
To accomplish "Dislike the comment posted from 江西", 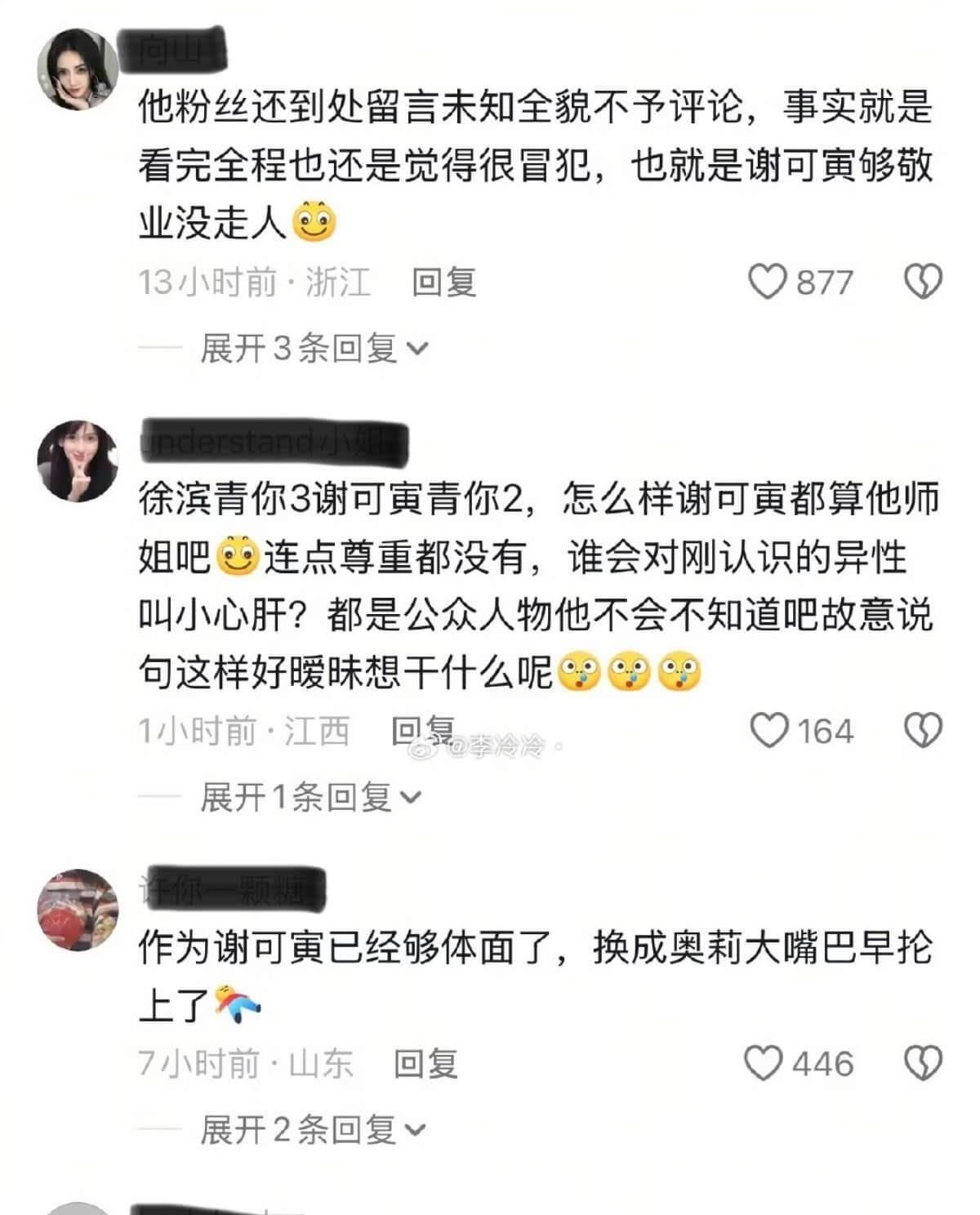I will (923, 730).
